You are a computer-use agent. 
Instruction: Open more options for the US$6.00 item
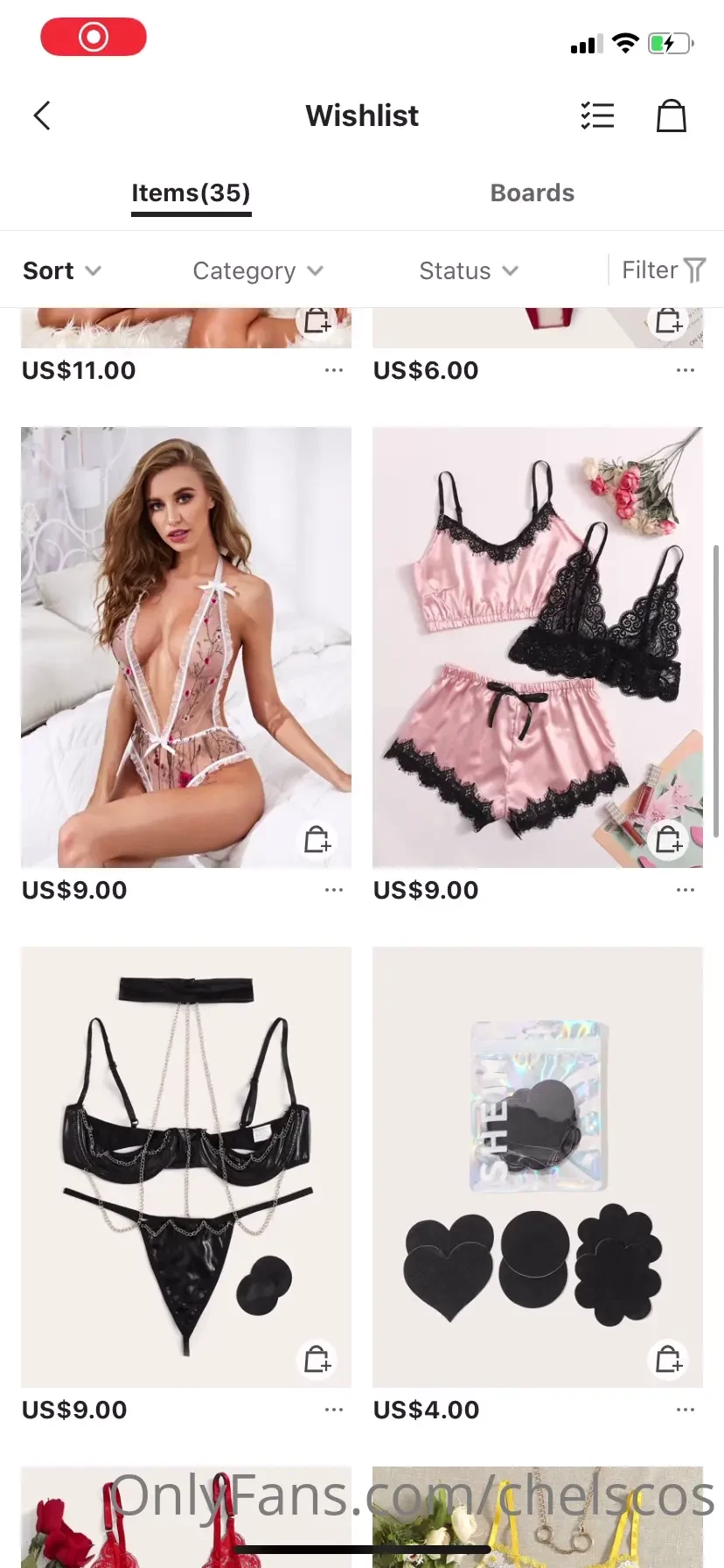click(x=686, y=370)
